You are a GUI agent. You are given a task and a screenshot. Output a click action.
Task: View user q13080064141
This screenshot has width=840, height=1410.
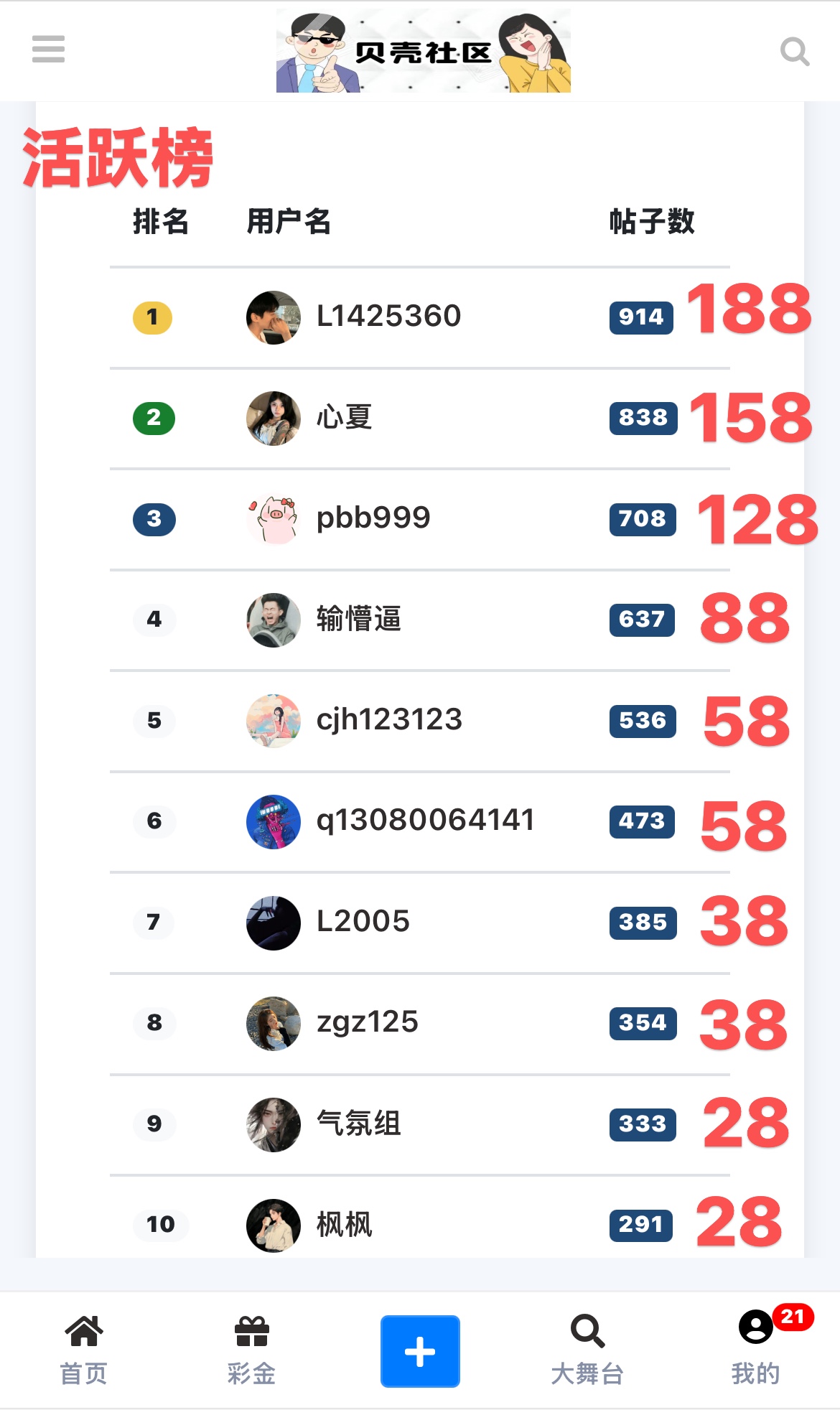425,821
